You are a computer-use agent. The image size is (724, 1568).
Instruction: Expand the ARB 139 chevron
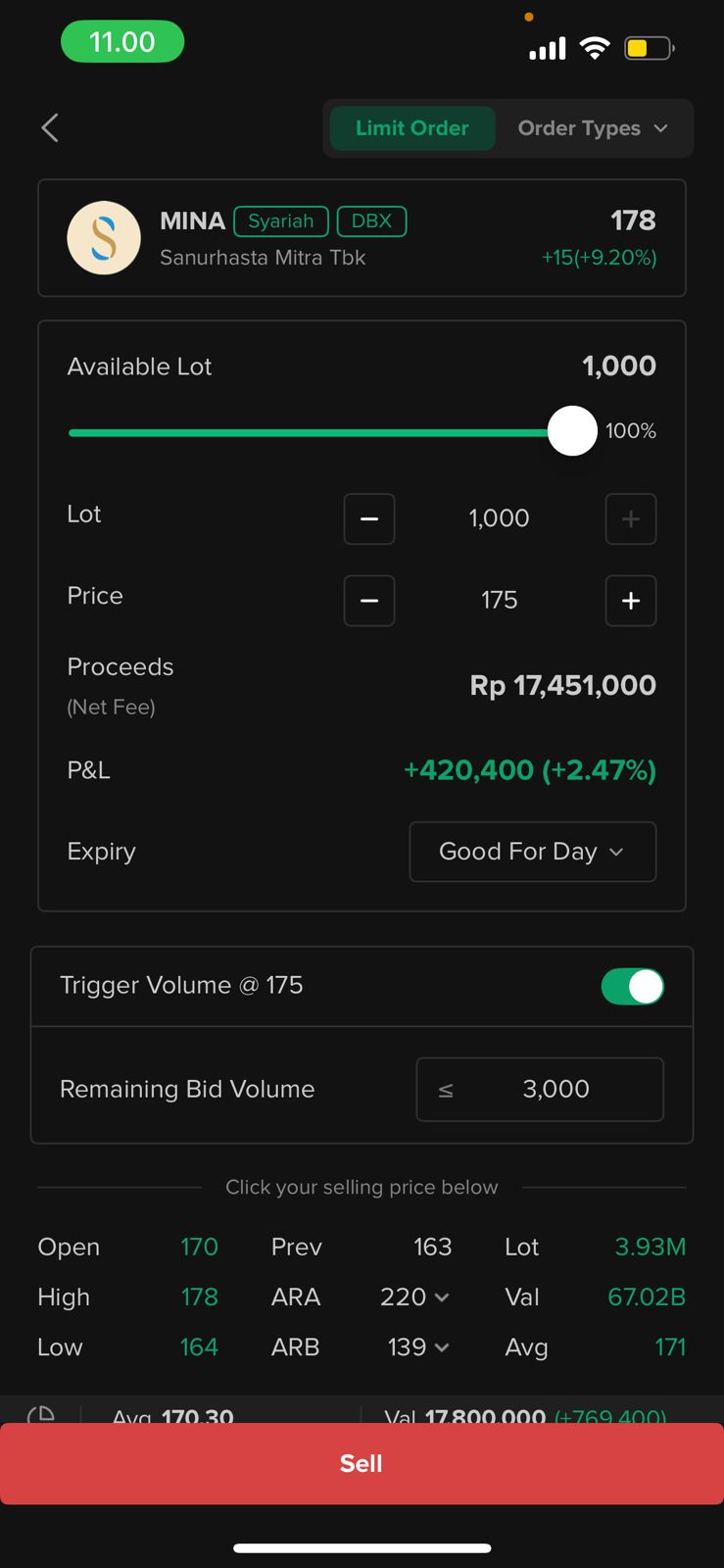[x=441, y=1347]
